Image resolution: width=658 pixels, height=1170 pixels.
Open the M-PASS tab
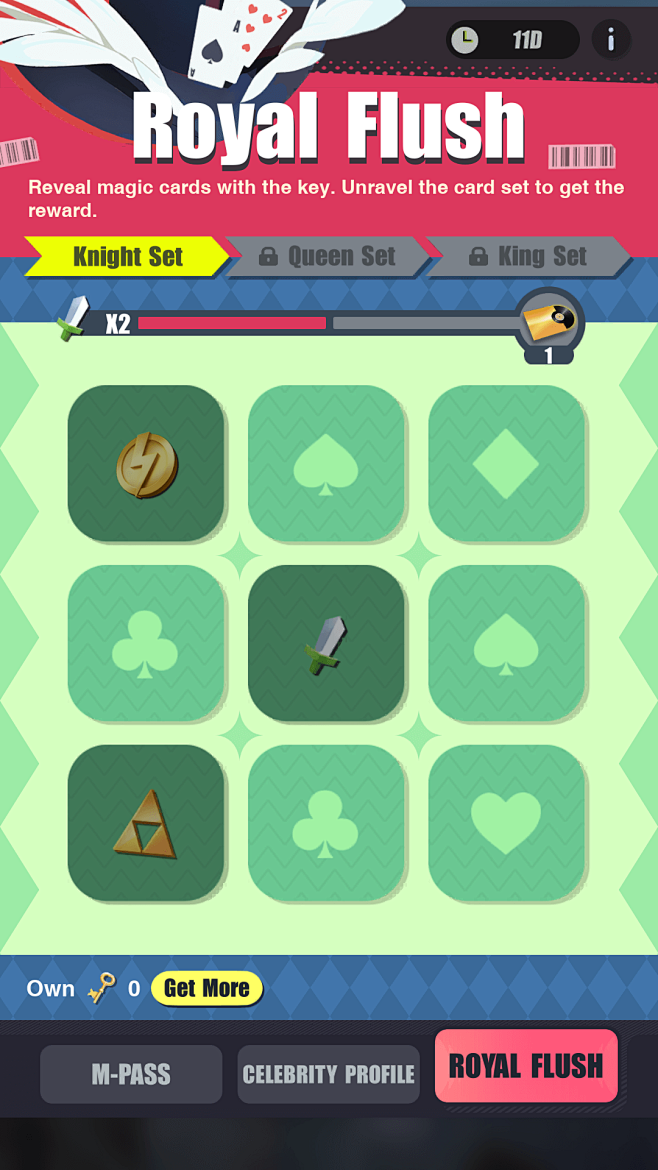tap(131, 1075)
